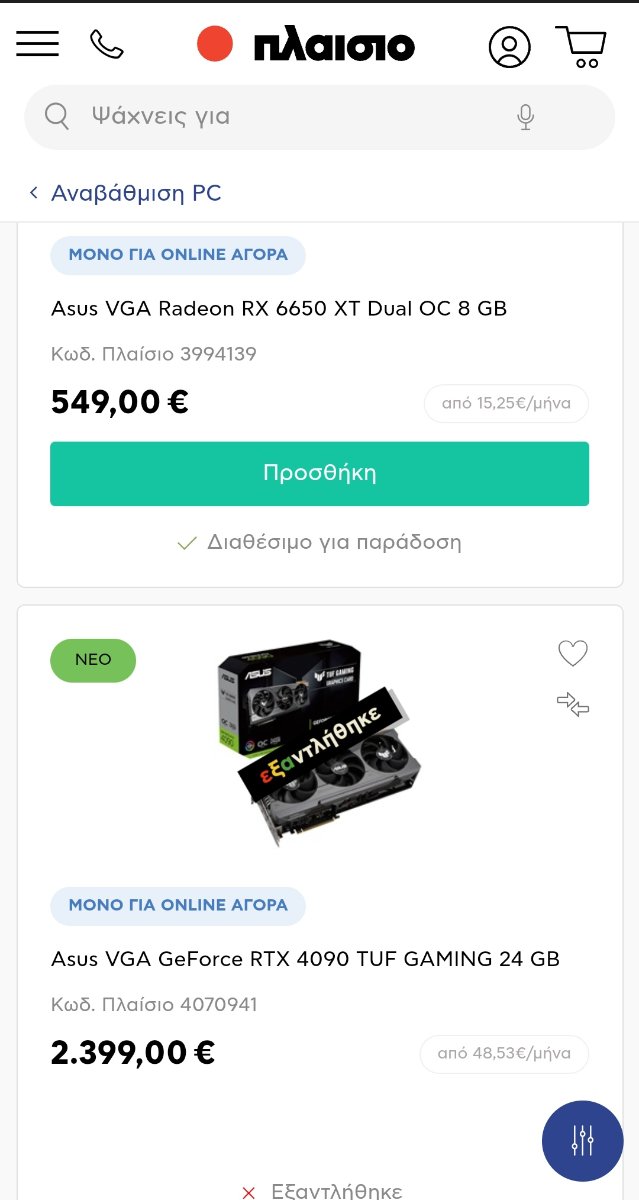Viewport: 639px width, 1200px height.
Task: Tap the phone contact icon
Action: tap(107, 44)
